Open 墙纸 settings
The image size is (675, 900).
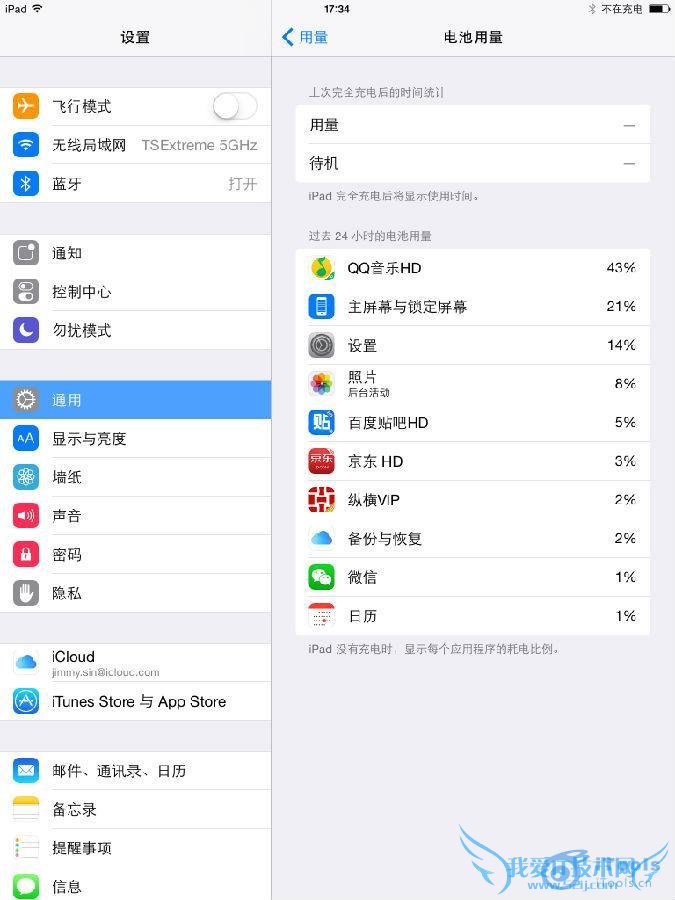pyautogui.click(x=135, y=477)
